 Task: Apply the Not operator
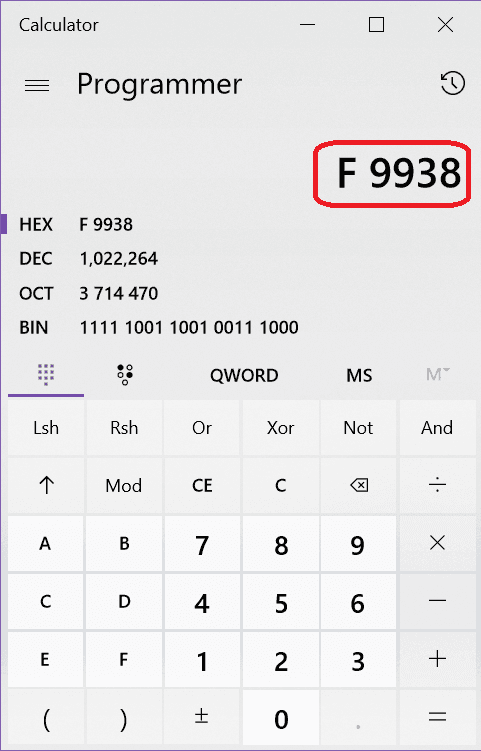358,428
